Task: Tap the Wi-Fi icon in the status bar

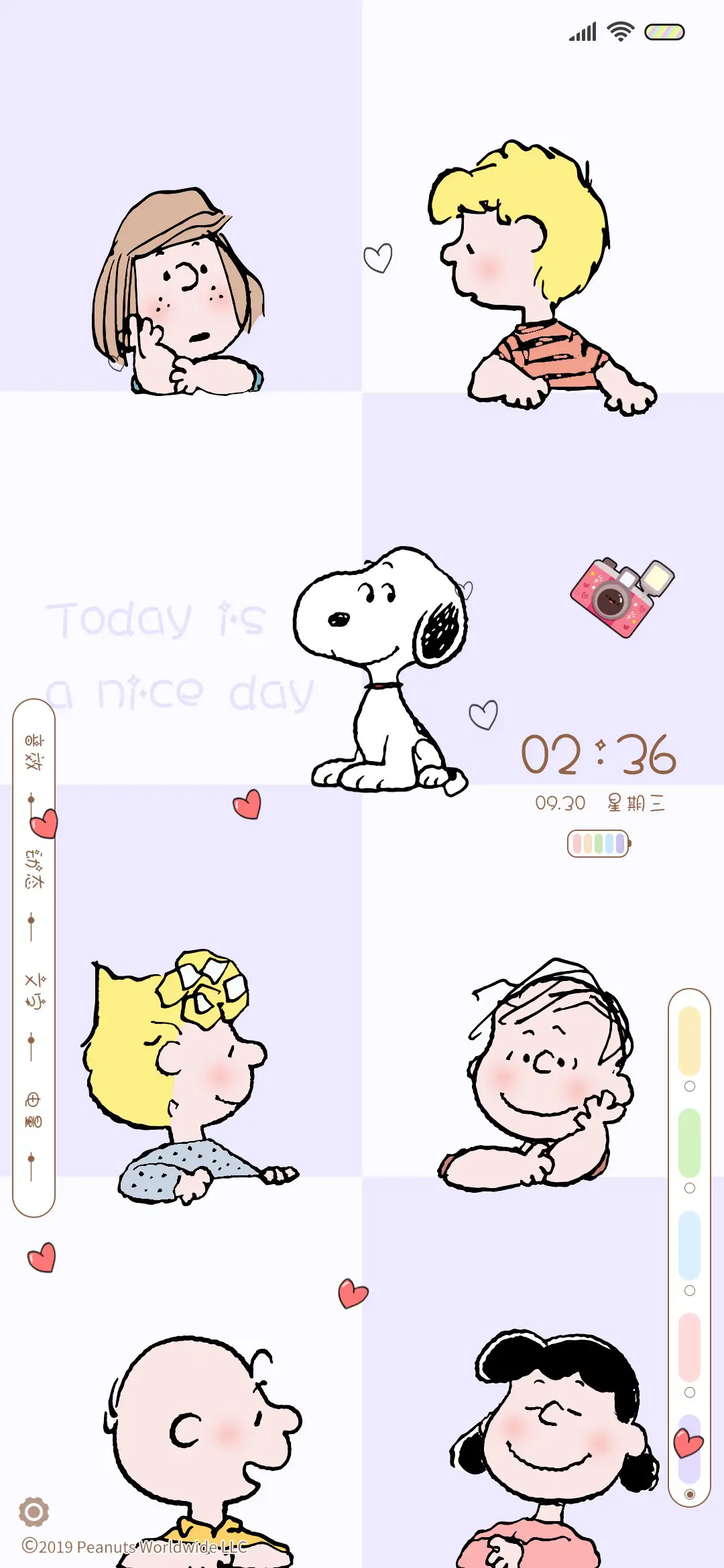Action: click(x=621, y=31)
